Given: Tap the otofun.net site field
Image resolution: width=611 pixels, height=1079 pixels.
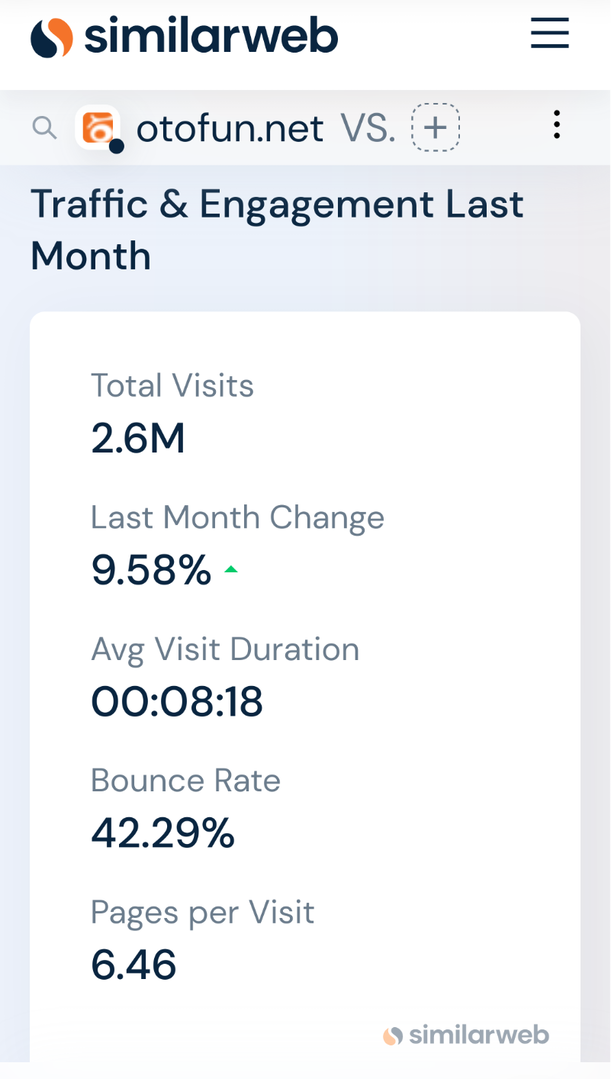Looking at the screenshot, I should pyautogui.click(x=229, y=128).
